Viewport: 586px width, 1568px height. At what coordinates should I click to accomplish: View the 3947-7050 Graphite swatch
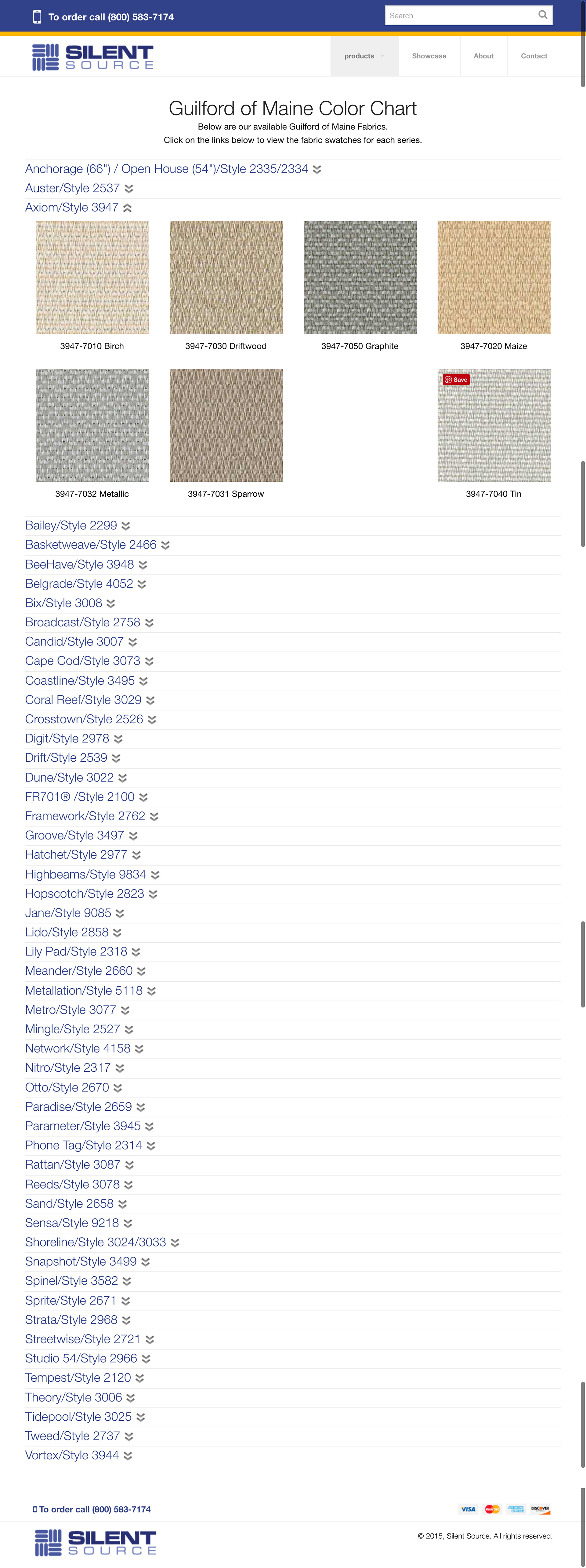360,278
